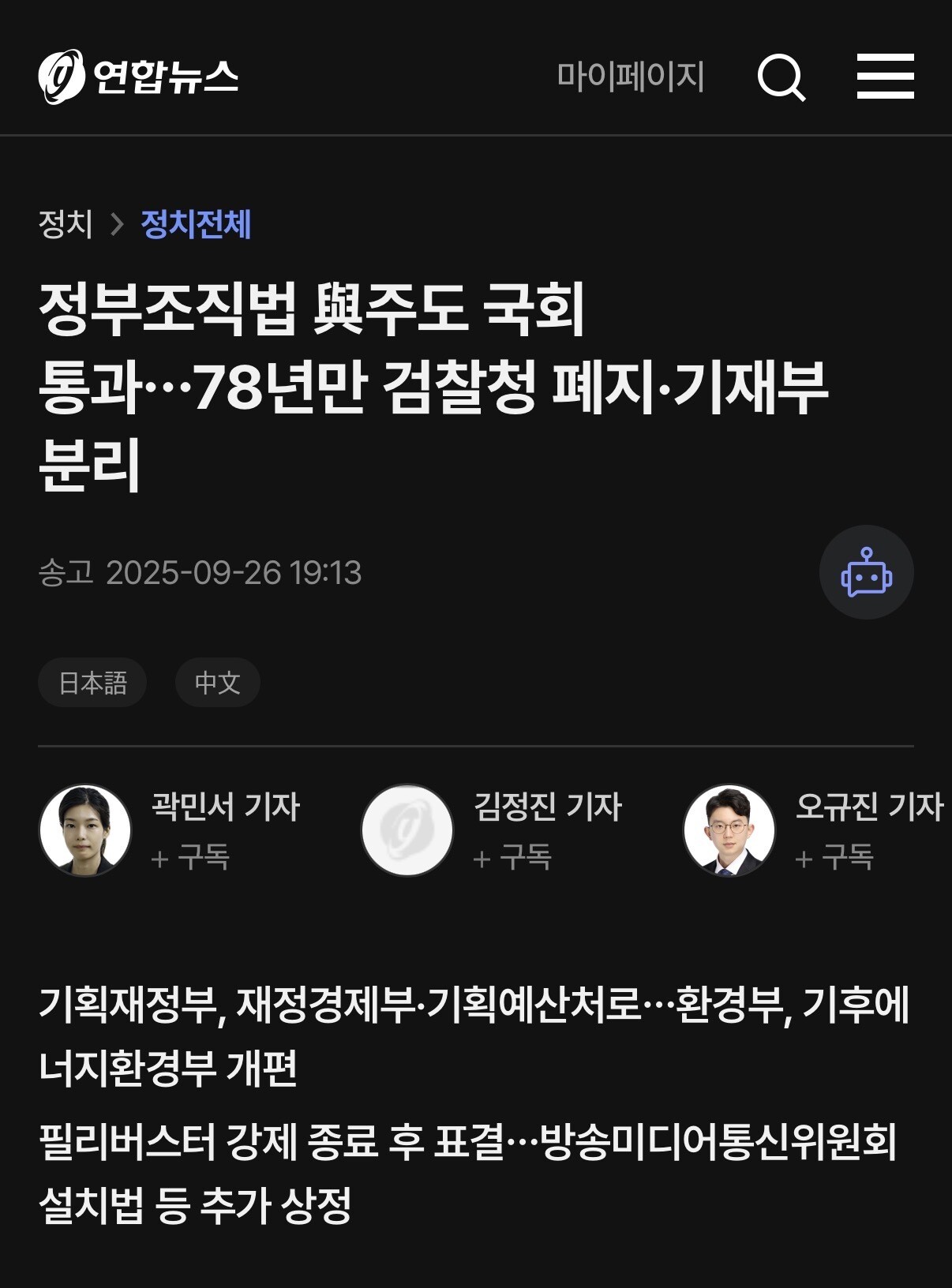
Task: Subscribe to reporter 오규진
Action: [834, 857]
